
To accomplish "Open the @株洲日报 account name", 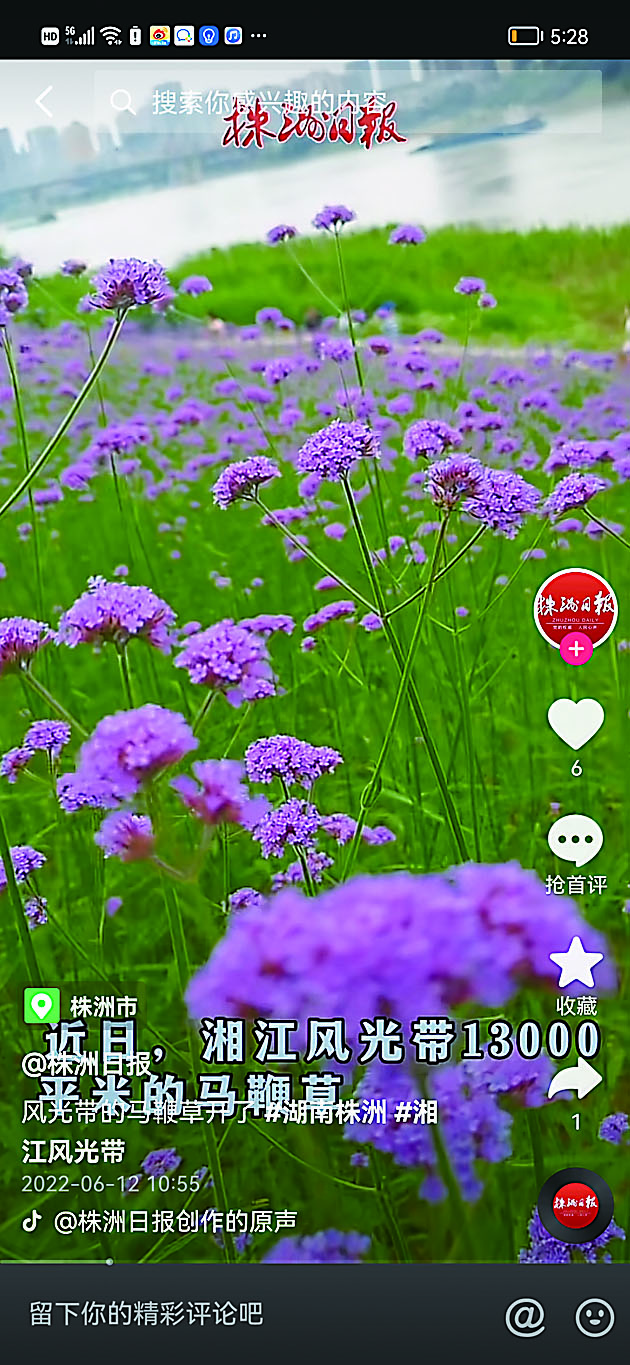I will [x=88, y=1064].
